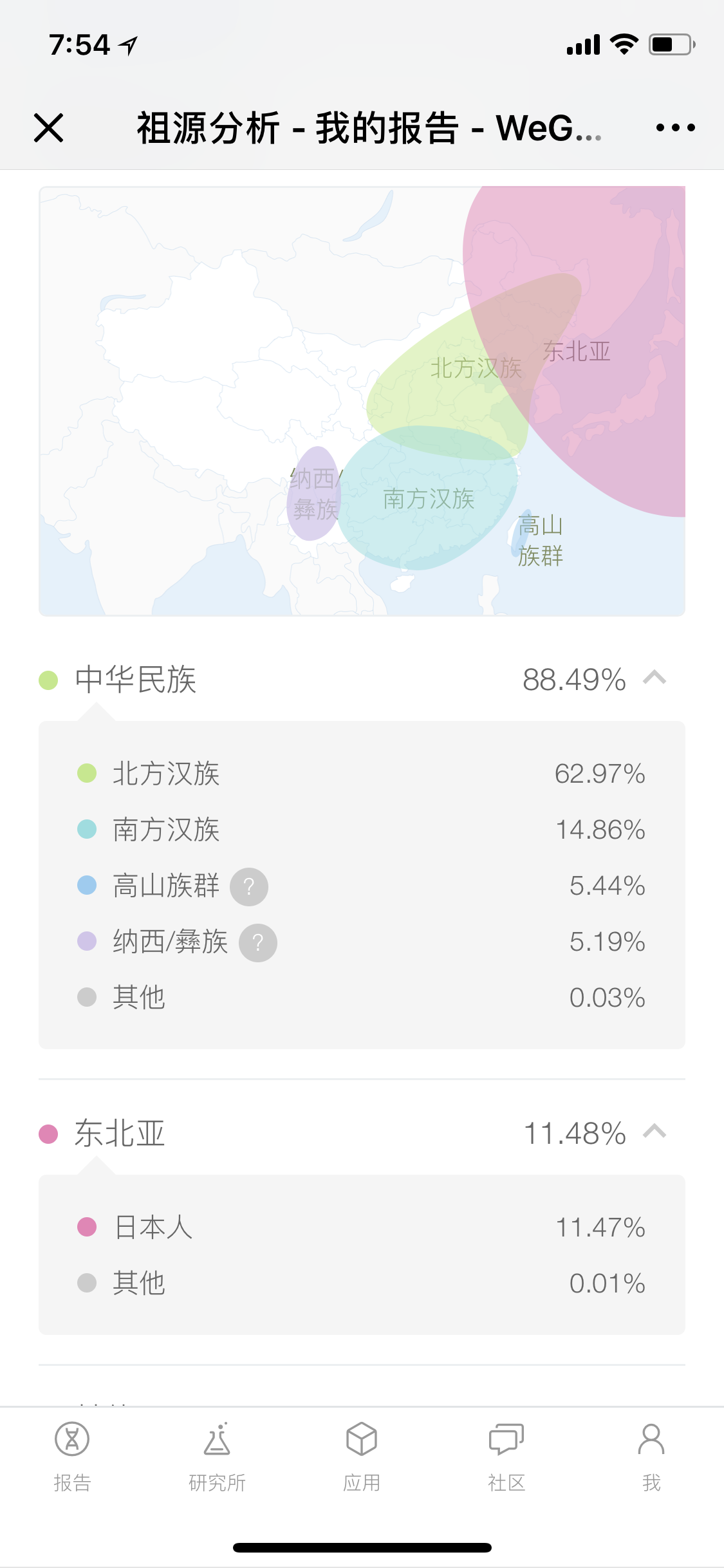Switch to the 研究所 tab
Viewport: 724px width, 1568px height.
tap(217, 1457)
